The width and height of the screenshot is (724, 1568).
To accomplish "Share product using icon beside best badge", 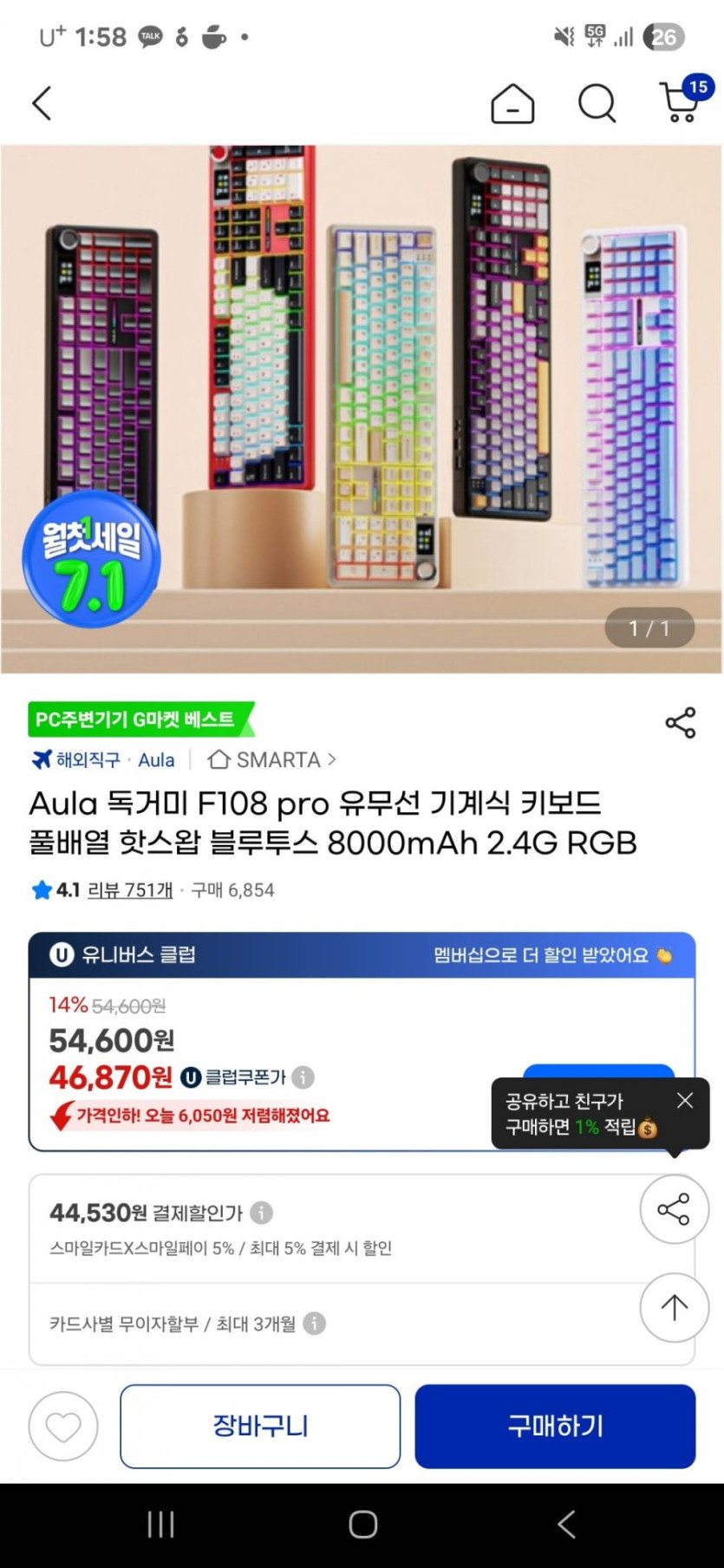I will 680,722.
